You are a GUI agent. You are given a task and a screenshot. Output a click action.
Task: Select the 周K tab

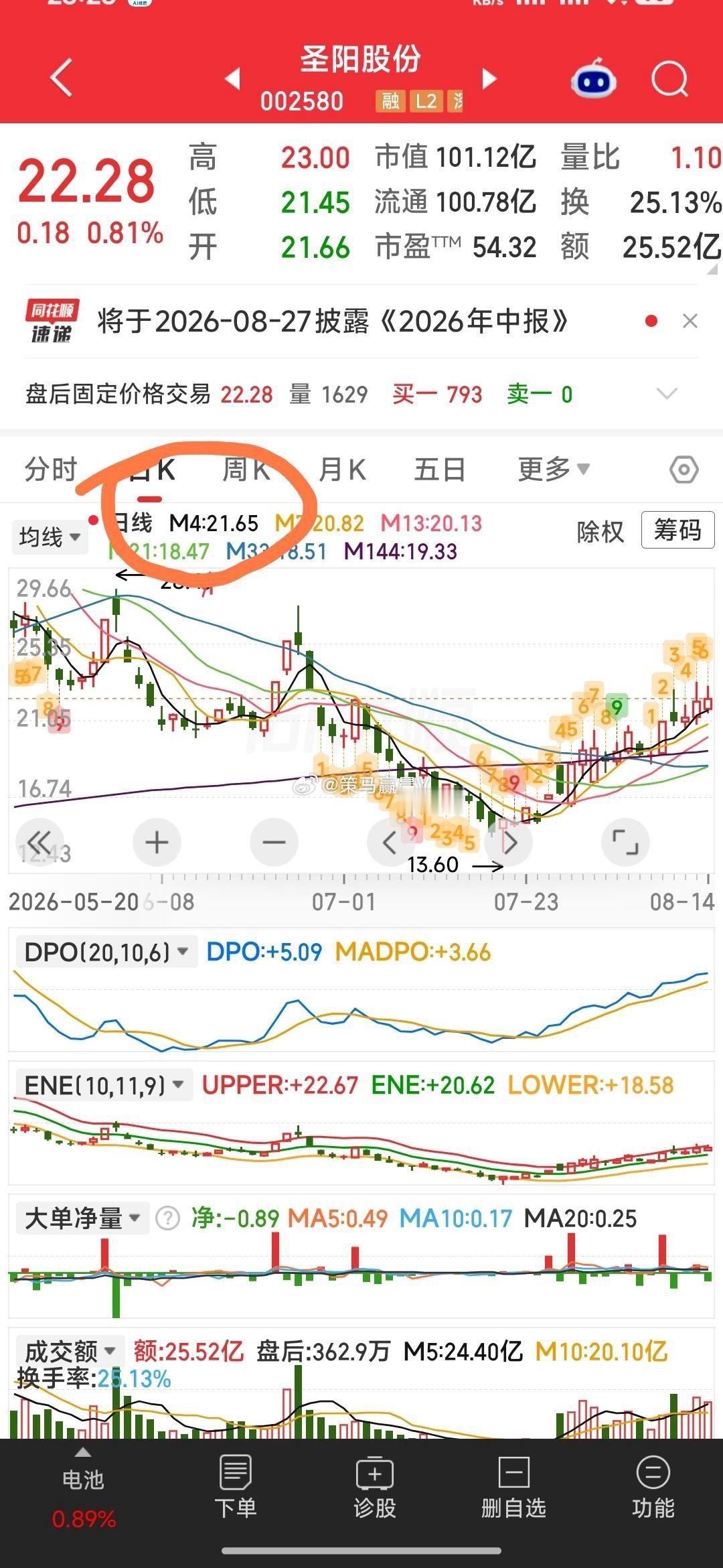click(246, 470)
